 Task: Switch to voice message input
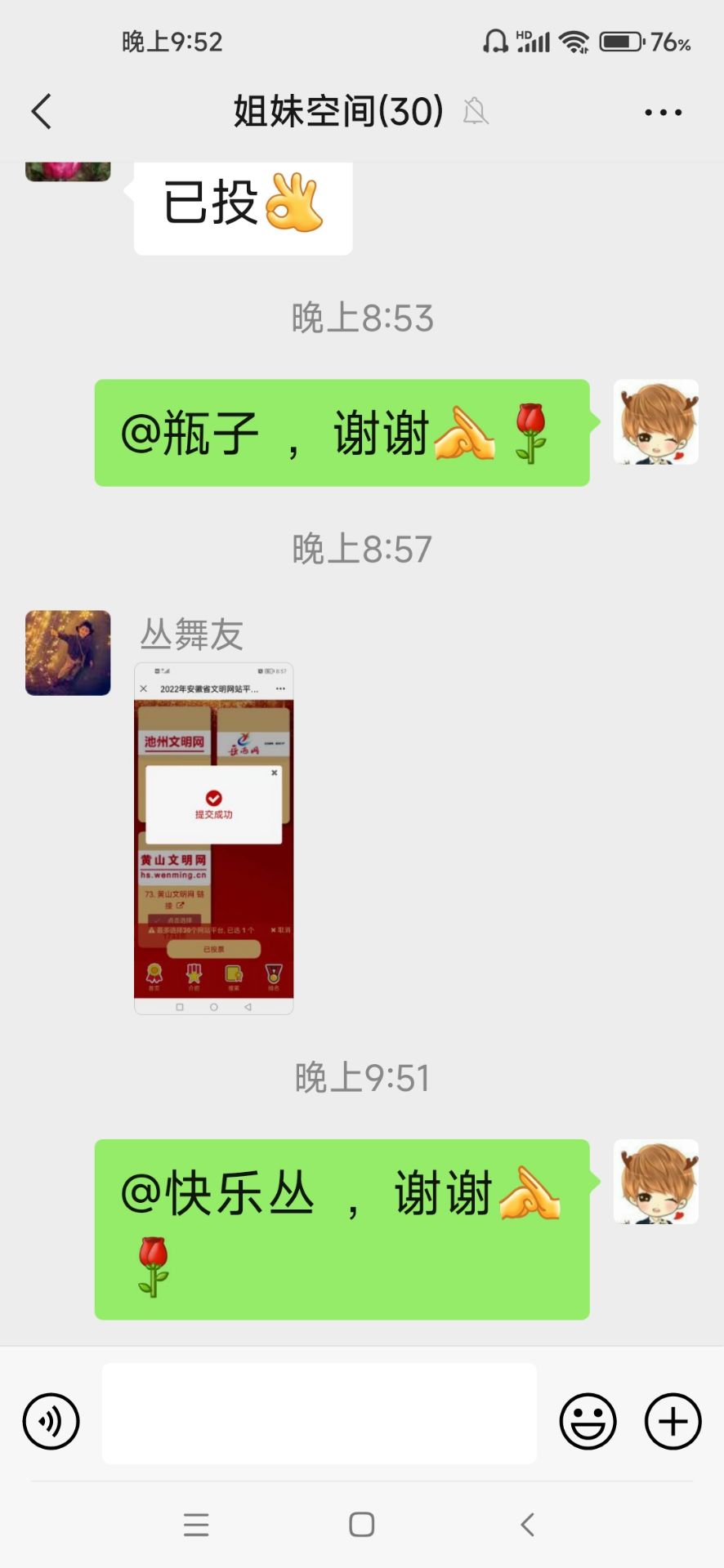pos(51,1421)
